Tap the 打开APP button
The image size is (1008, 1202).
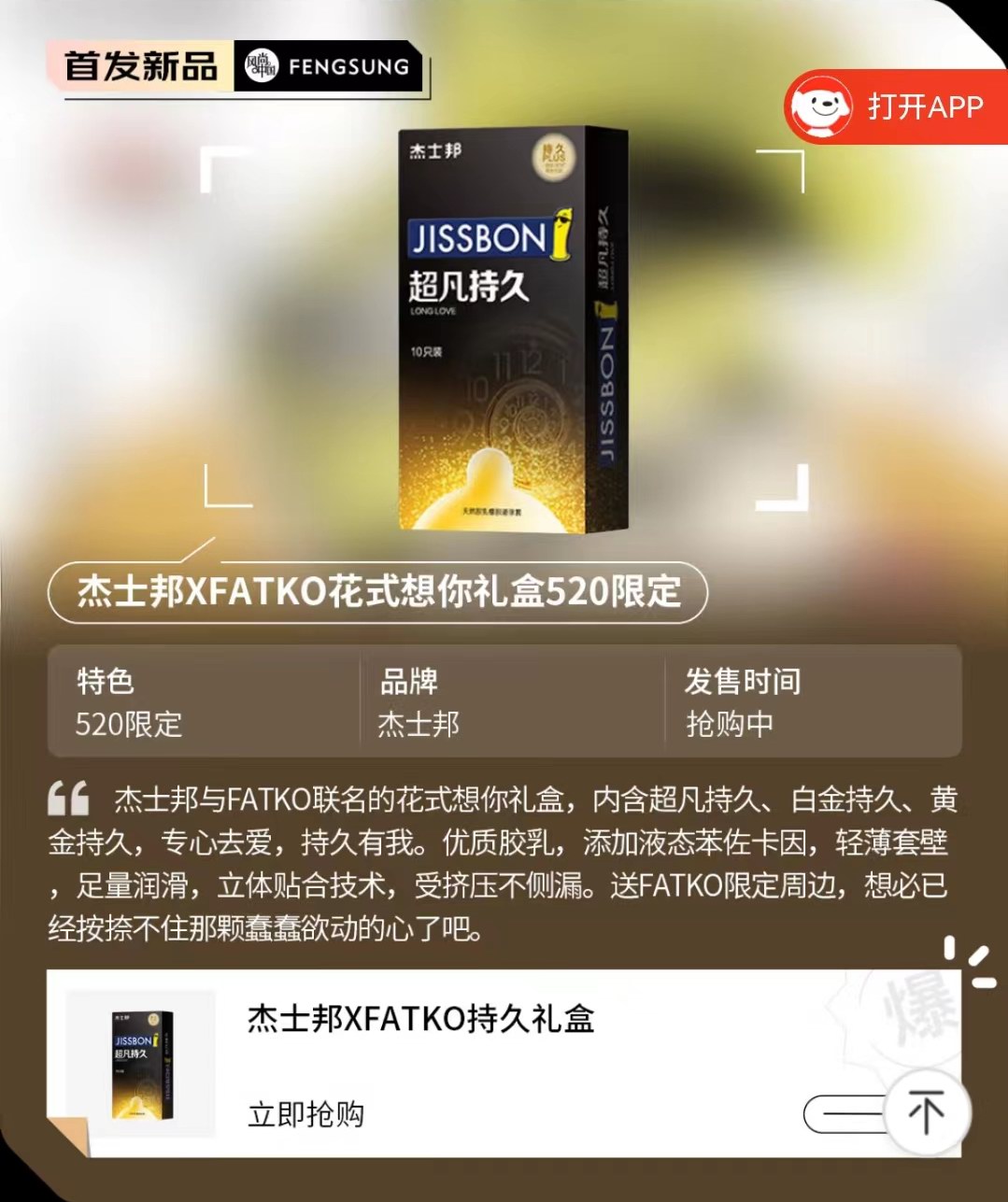[897, 106]
